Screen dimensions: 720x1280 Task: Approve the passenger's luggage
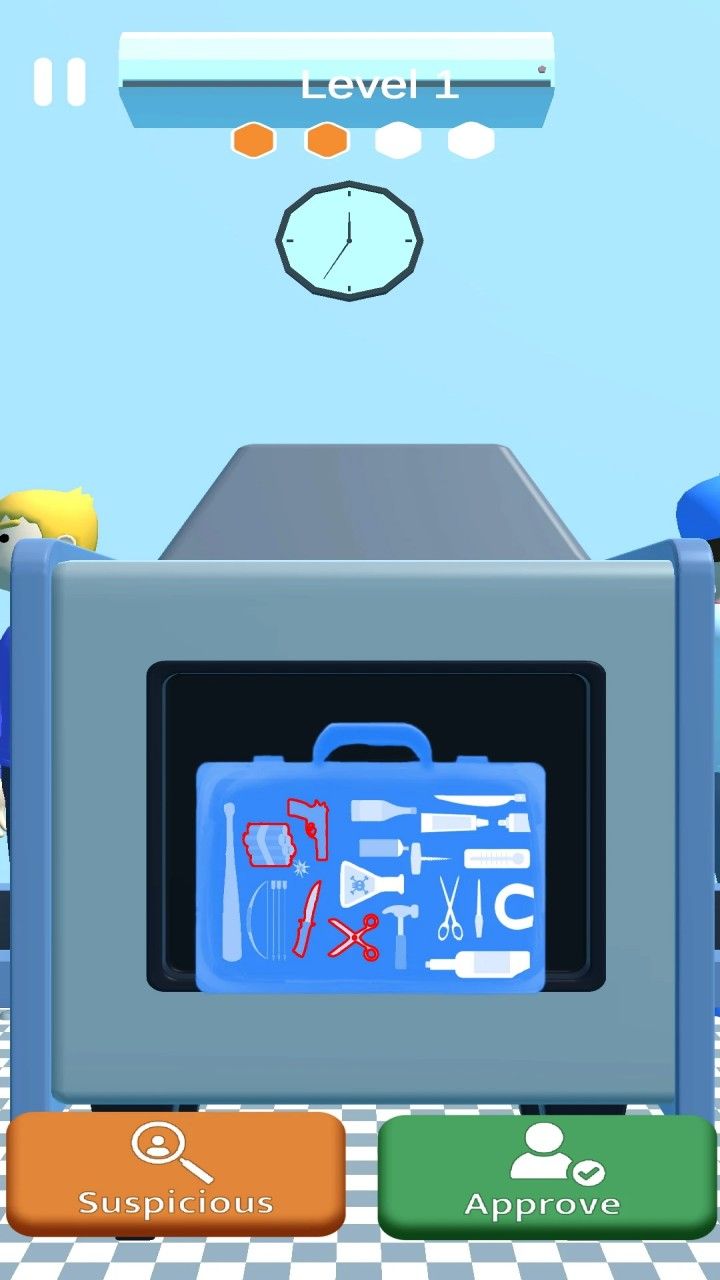pyautogui.click(x=546, y=1176)
